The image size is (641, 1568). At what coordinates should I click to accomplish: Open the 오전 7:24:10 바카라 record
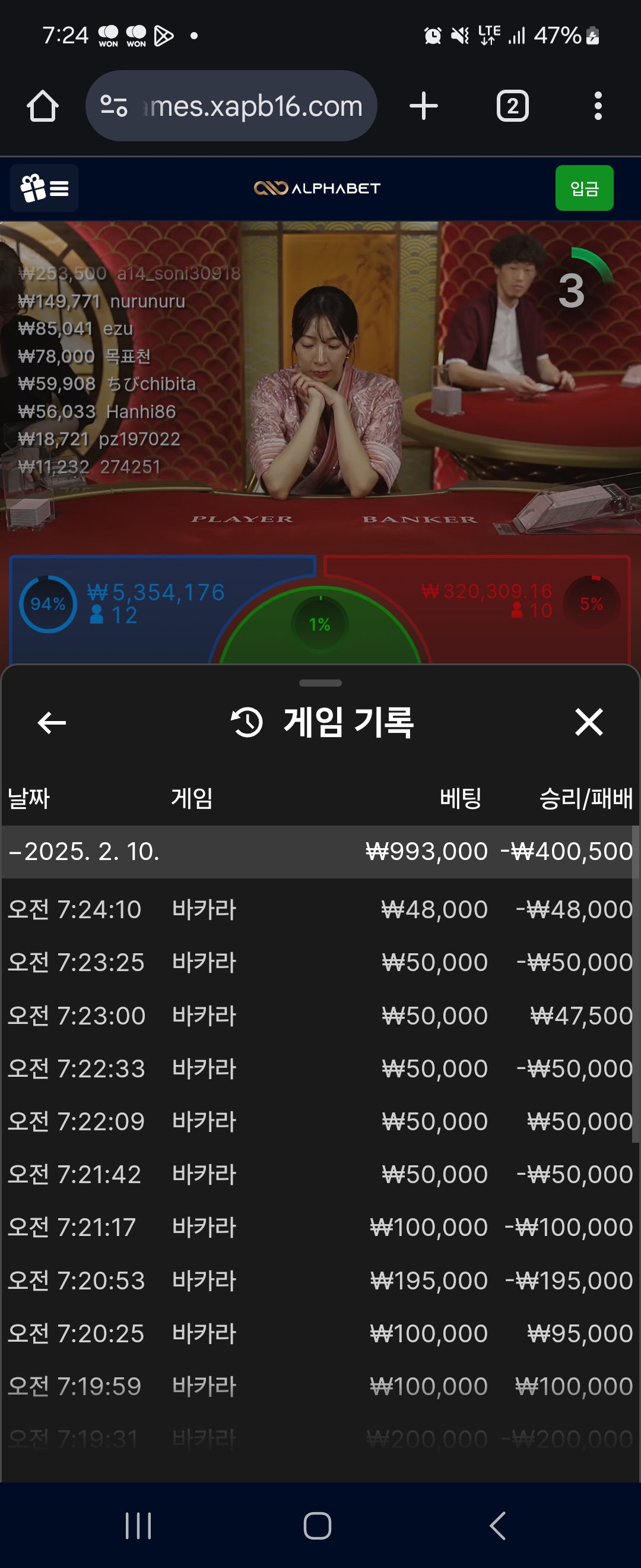pos(320,909)
